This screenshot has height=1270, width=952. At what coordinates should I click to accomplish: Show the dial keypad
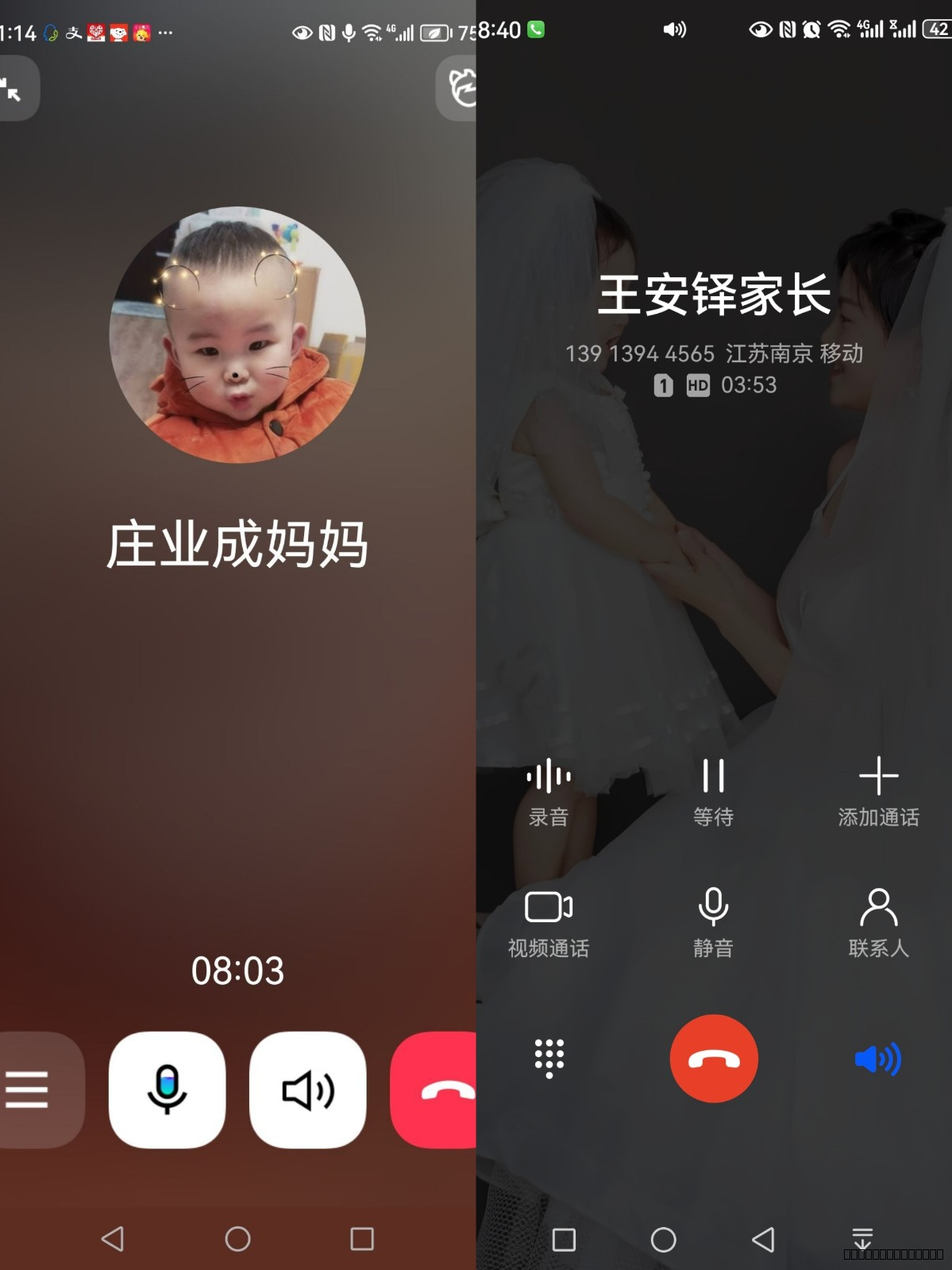(549, 1058)
